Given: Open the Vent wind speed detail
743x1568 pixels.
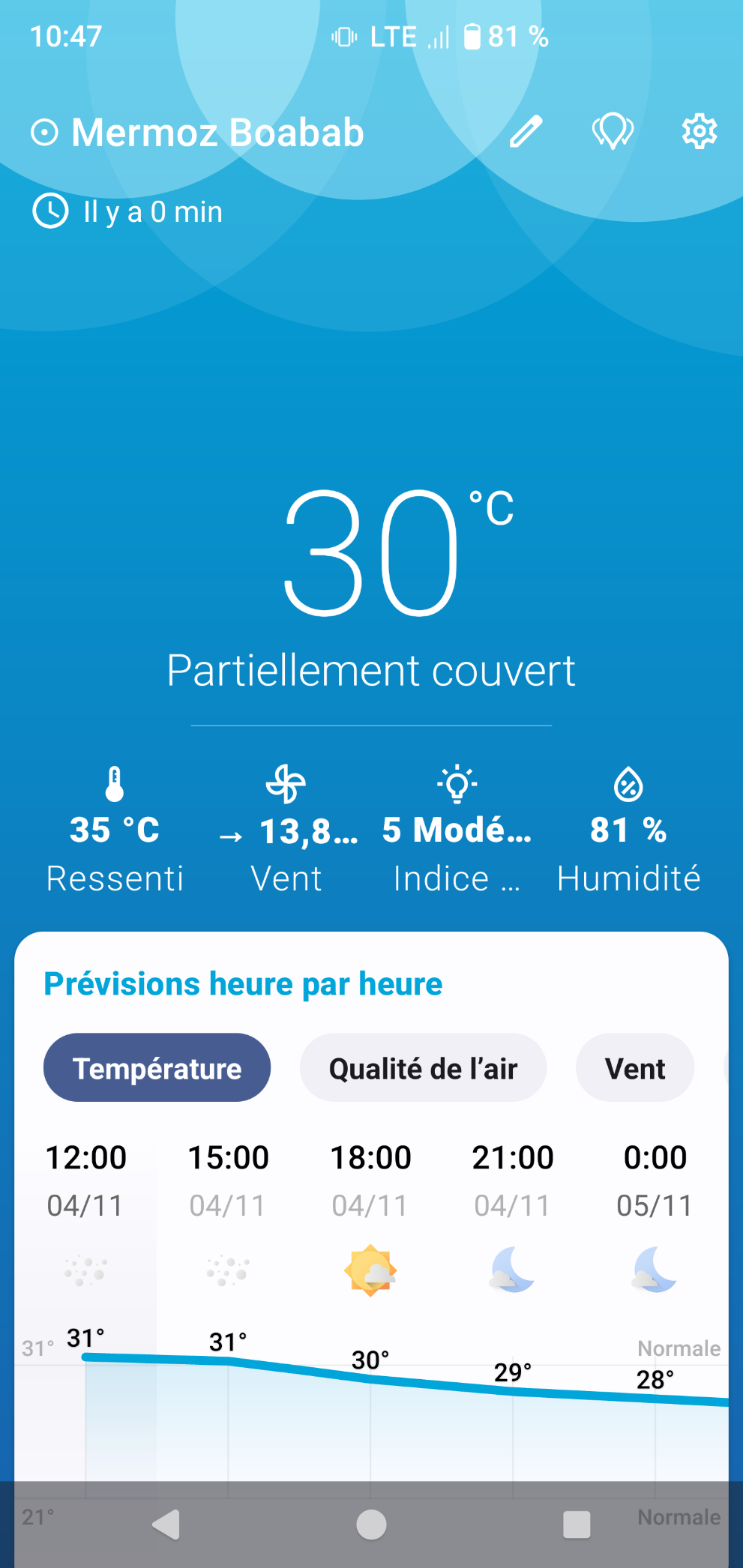Looking at the screenshot, I should coord(287,830).
